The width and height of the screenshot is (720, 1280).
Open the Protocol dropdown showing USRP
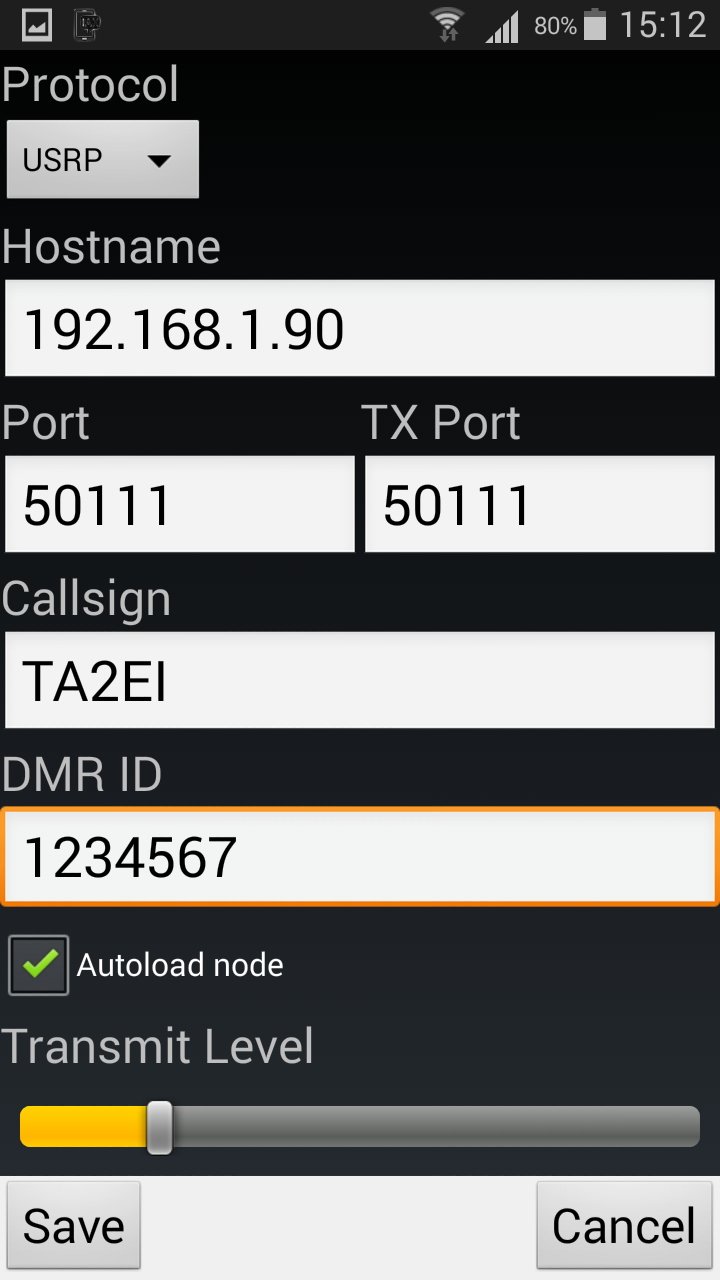[103, 160]
